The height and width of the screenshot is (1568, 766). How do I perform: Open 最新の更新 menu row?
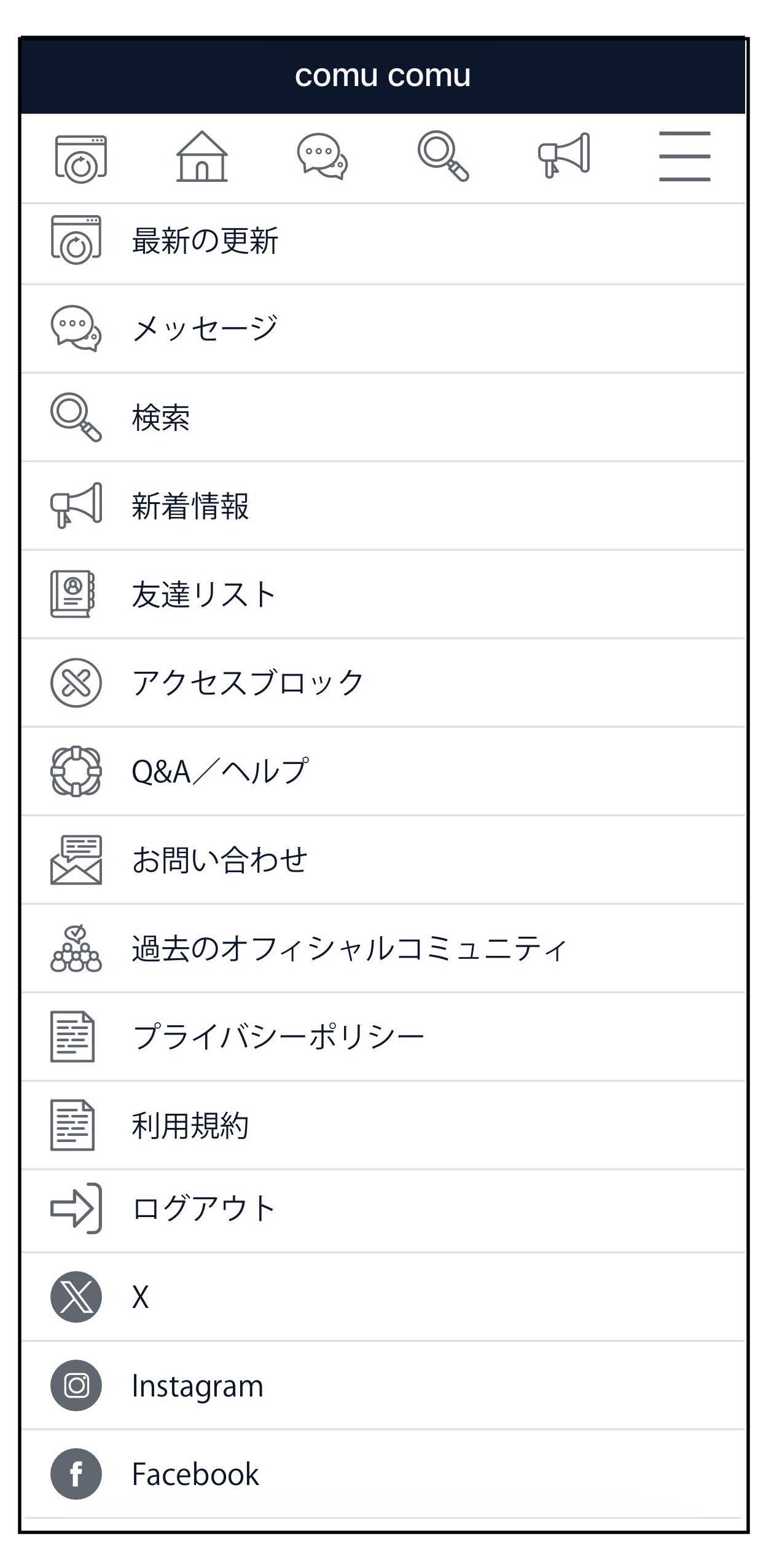tap(205, 240)
